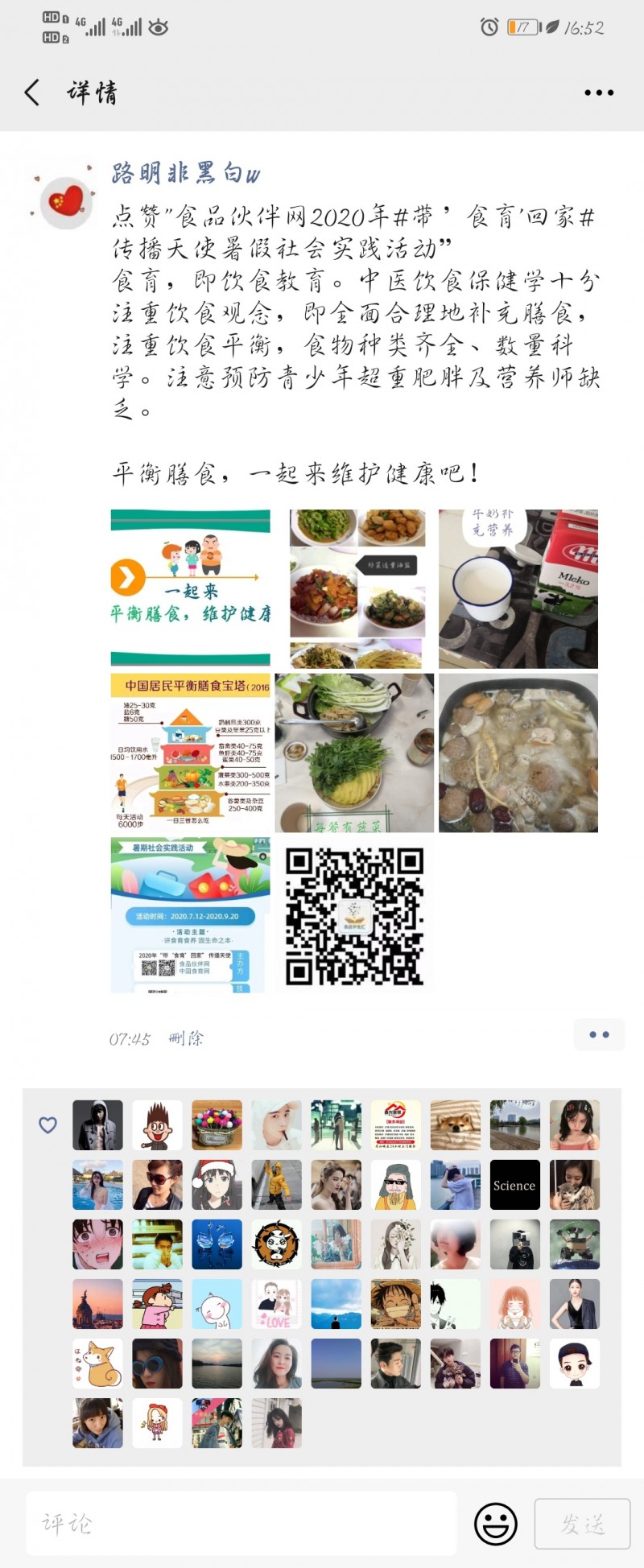The width and height of the screenshot is (644, 1568).
Task: Tap the battery indicator in the status bar
Action: tap(521, 25)
